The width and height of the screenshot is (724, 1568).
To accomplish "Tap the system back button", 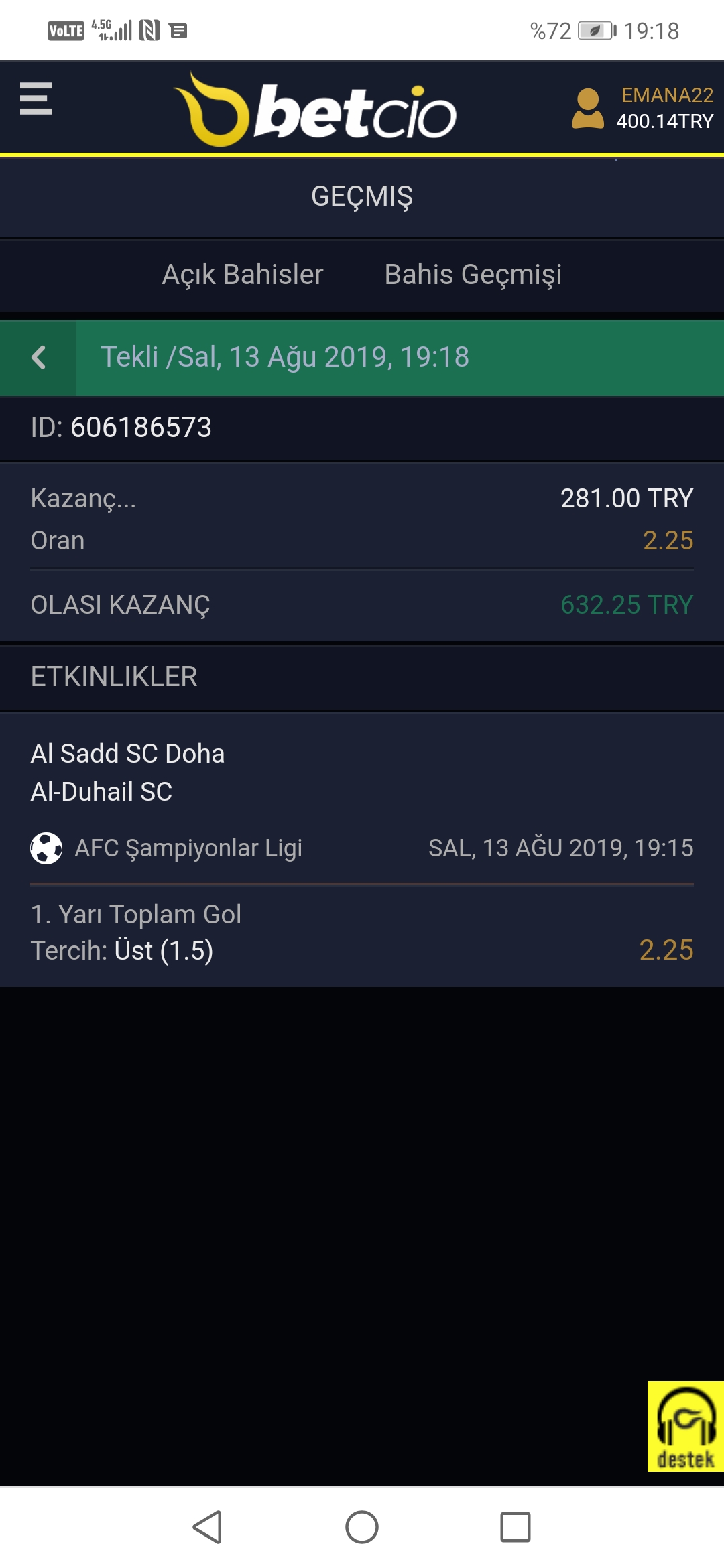I will tap(208, 1527).
